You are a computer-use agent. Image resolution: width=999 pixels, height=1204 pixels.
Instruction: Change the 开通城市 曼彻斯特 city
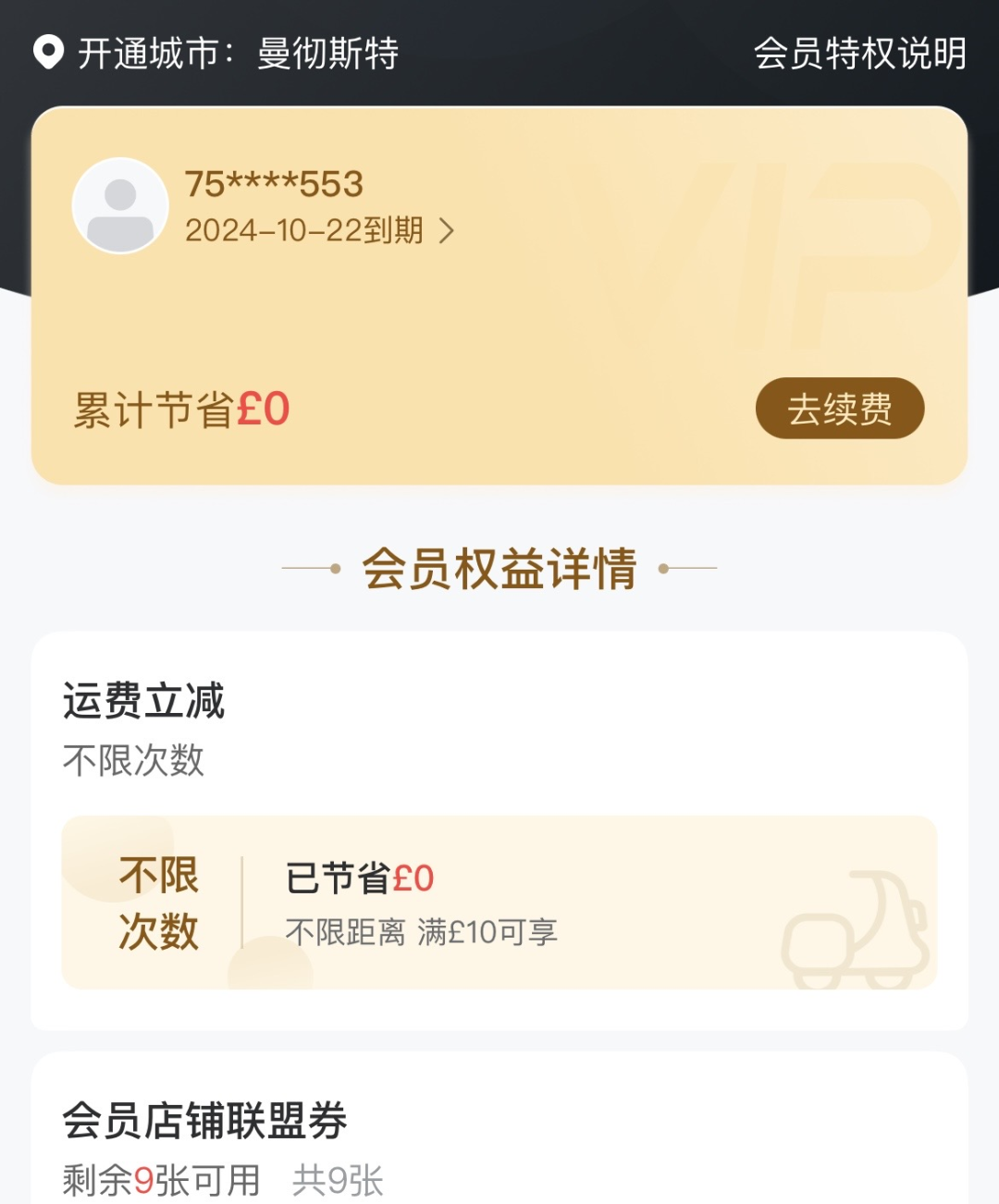tap(216, 54)
